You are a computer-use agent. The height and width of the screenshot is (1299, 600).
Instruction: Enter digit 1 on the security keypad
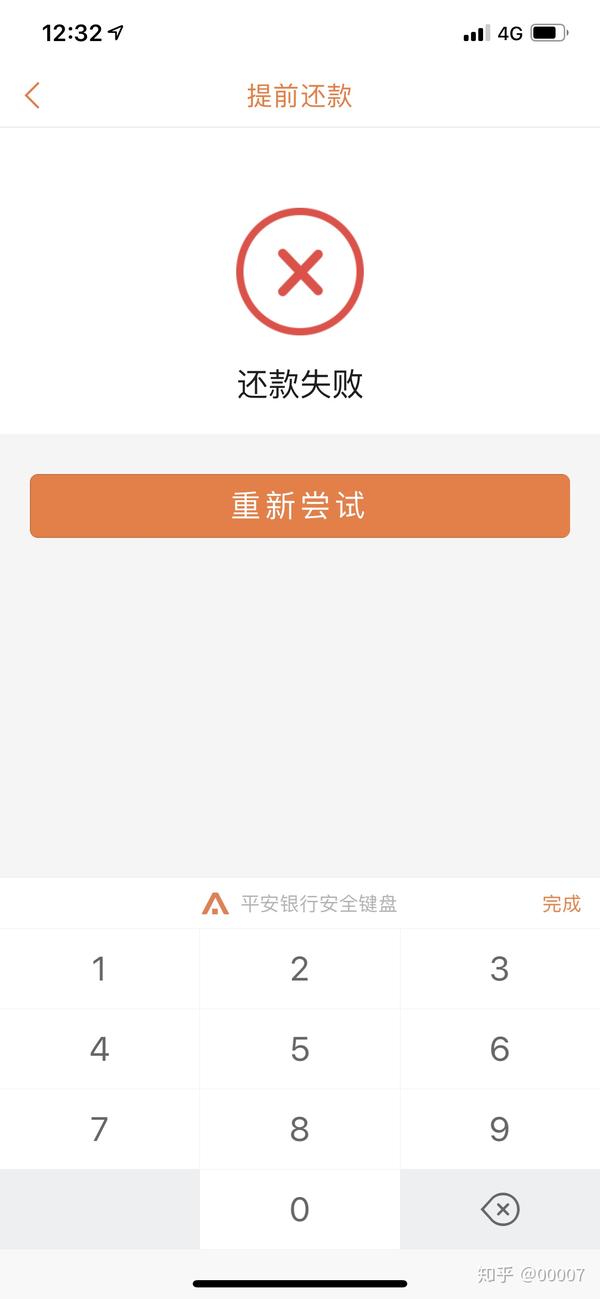click(x=99, y=968)
